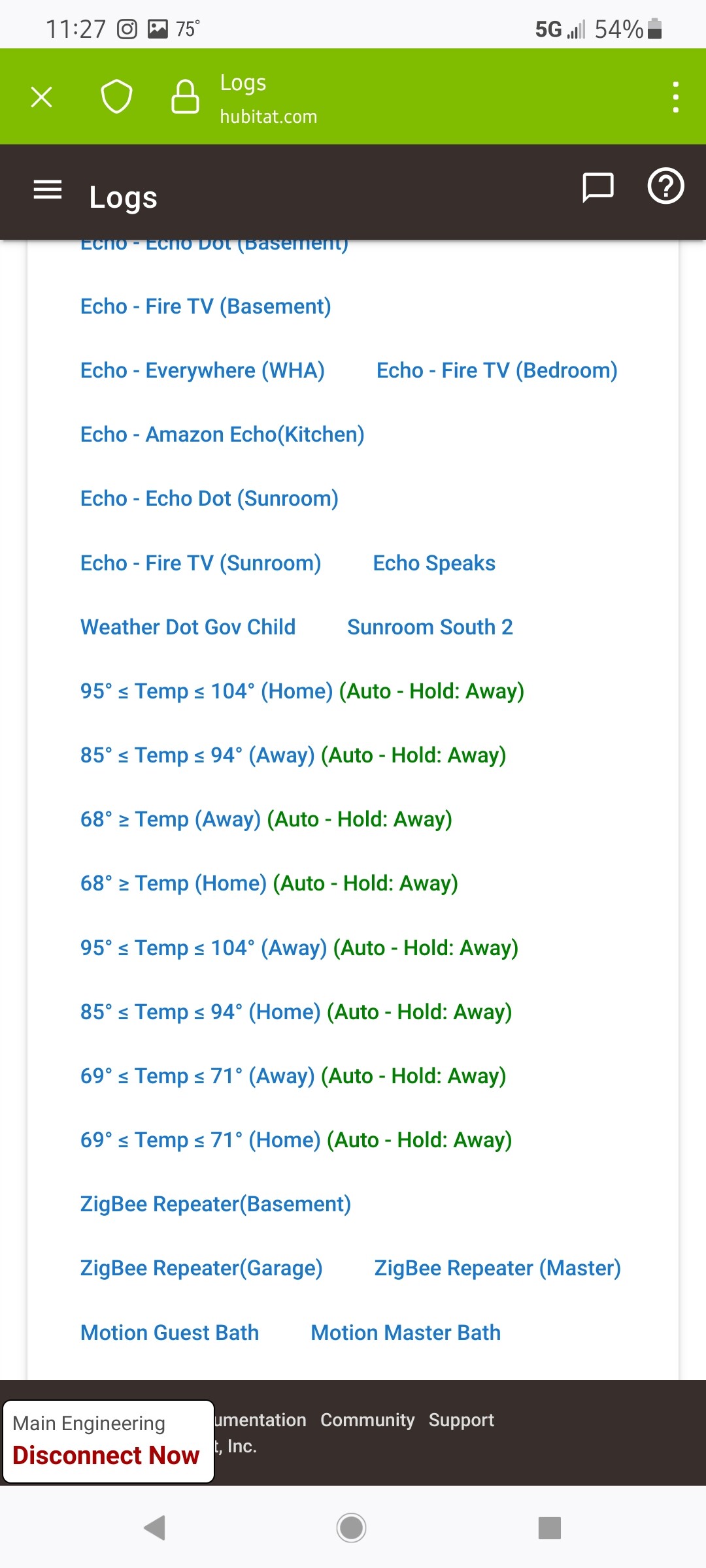
Task: Open Sunroom South 2 logs
Action: [x=429, y=627]
